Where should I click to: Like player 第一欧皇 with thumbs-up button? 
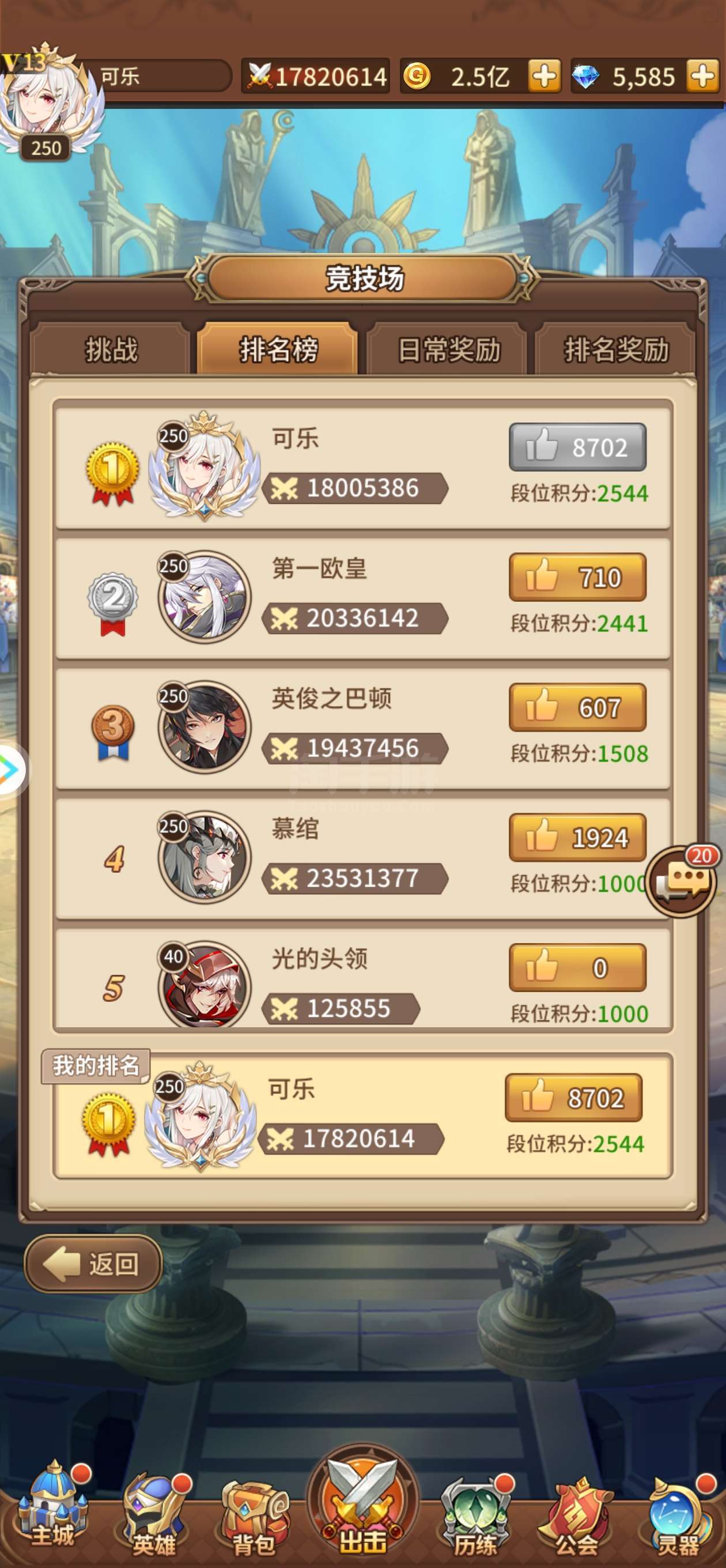pyautogui.click(x=577, y=577)
